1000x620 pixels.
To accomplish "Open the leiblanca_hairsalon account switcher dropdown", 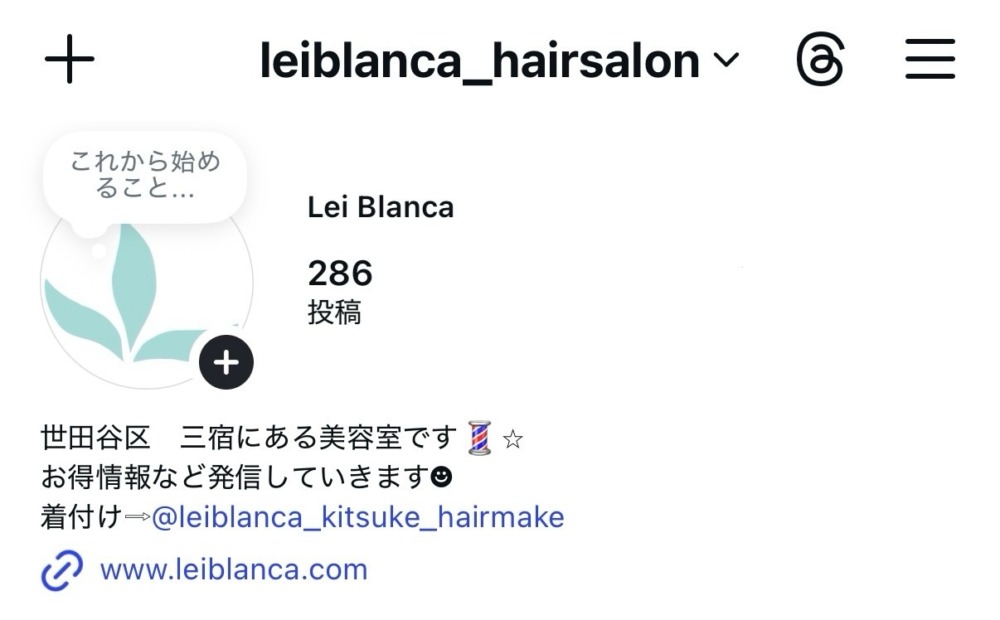I will (499, 61).
